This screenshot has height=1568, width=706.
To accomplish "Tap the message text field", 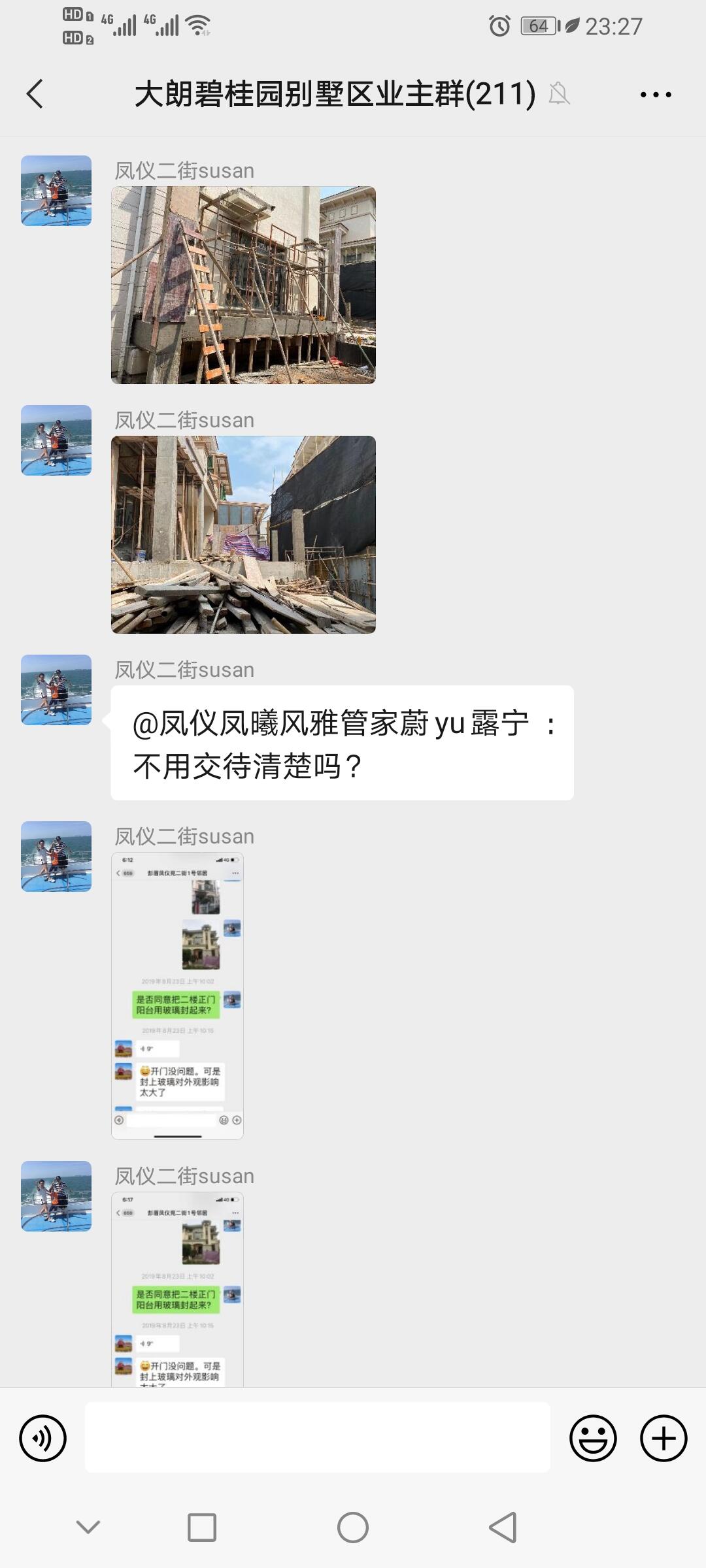I will [x=317, y=1437].
